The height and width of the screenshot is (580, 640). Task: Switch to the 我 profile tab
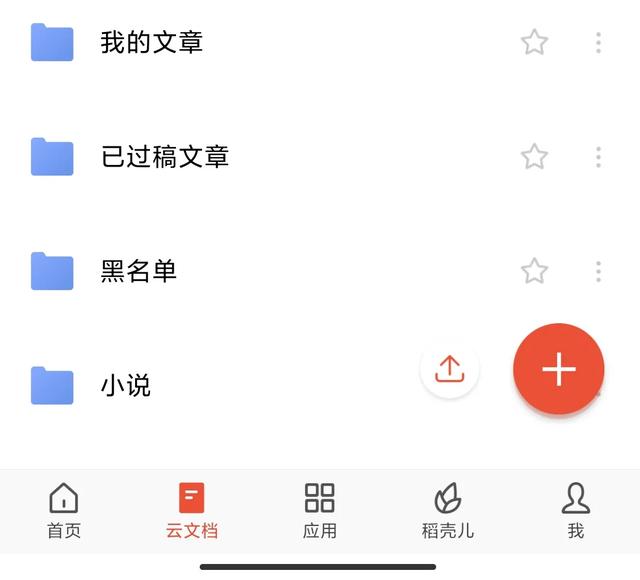(x=576, y=510)
